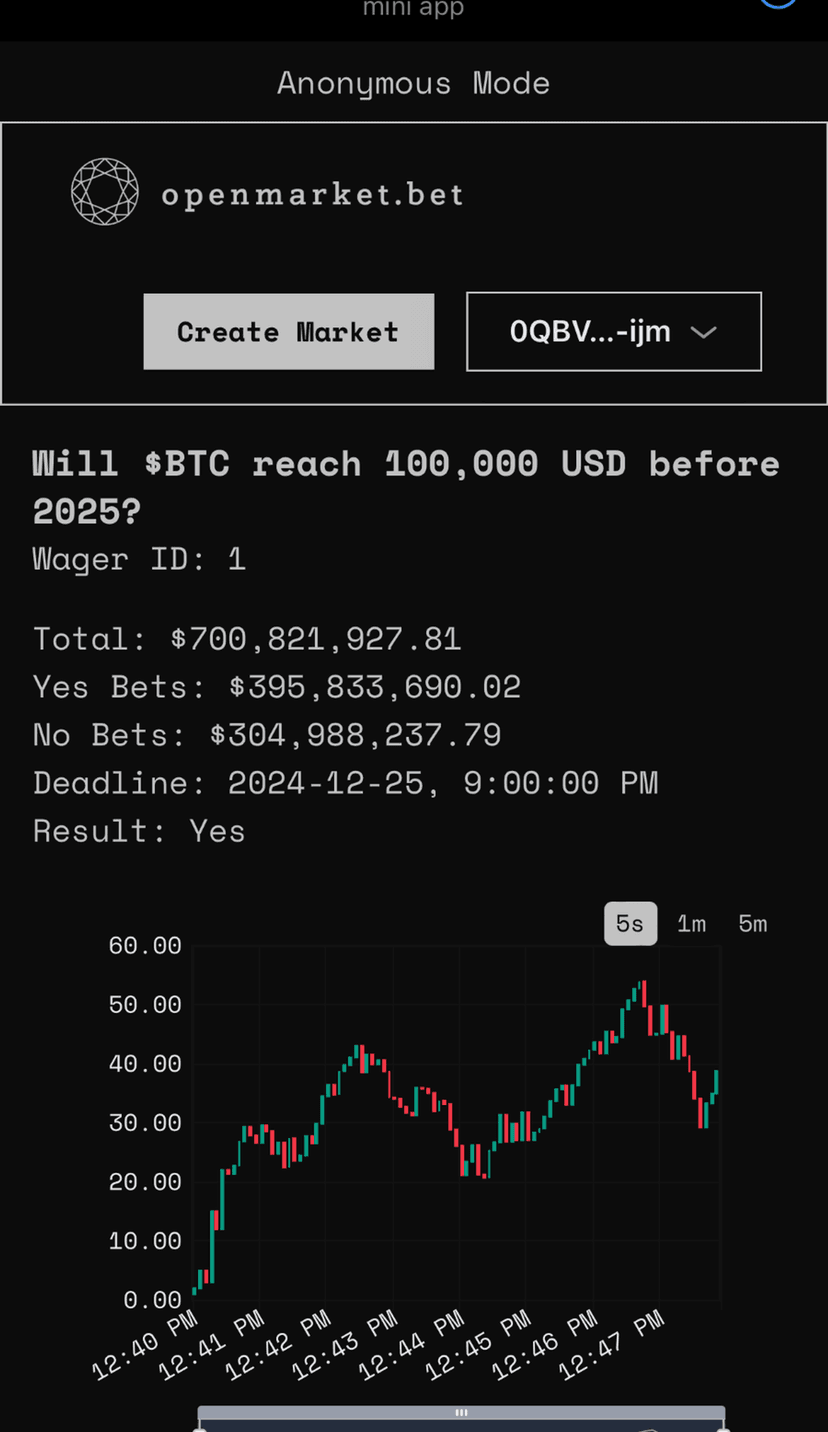Open the openmarket.bet home link
Viewport: 828px width, 1432px height.
[268, 193]
